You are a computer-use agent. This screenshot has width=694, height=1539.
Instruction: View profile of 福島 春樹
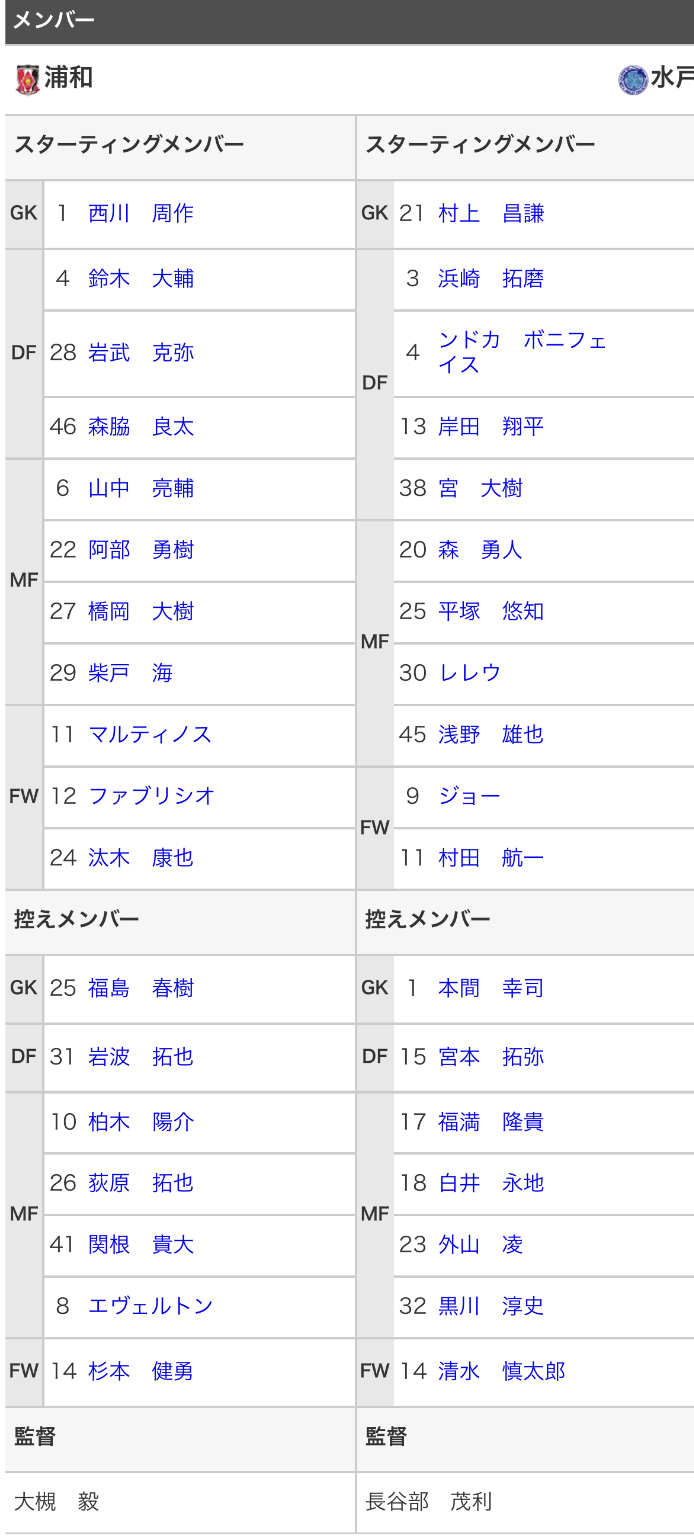tap(140, 988)
